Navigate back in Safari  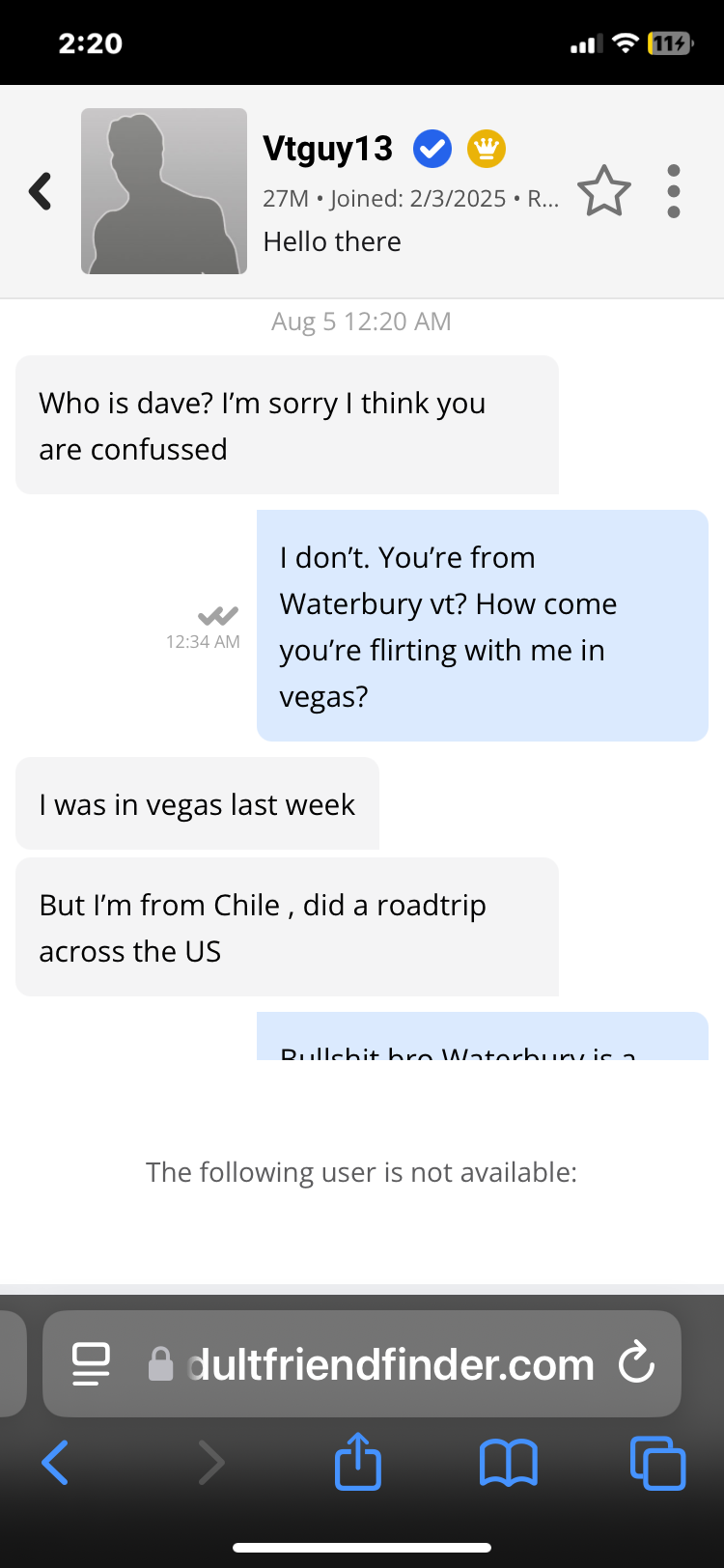pos(55,1462)
